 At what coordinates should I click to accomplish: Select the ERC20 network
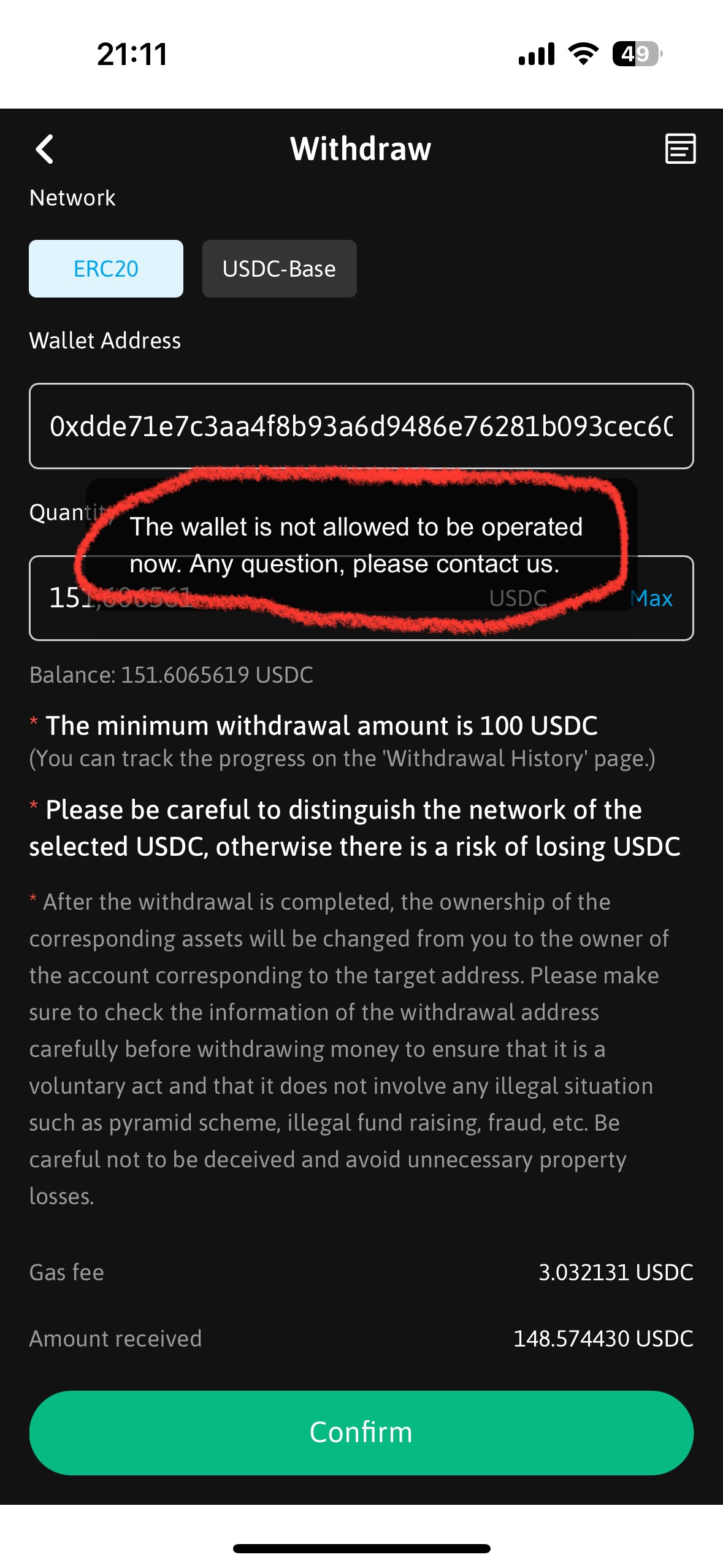pos(106,269)
